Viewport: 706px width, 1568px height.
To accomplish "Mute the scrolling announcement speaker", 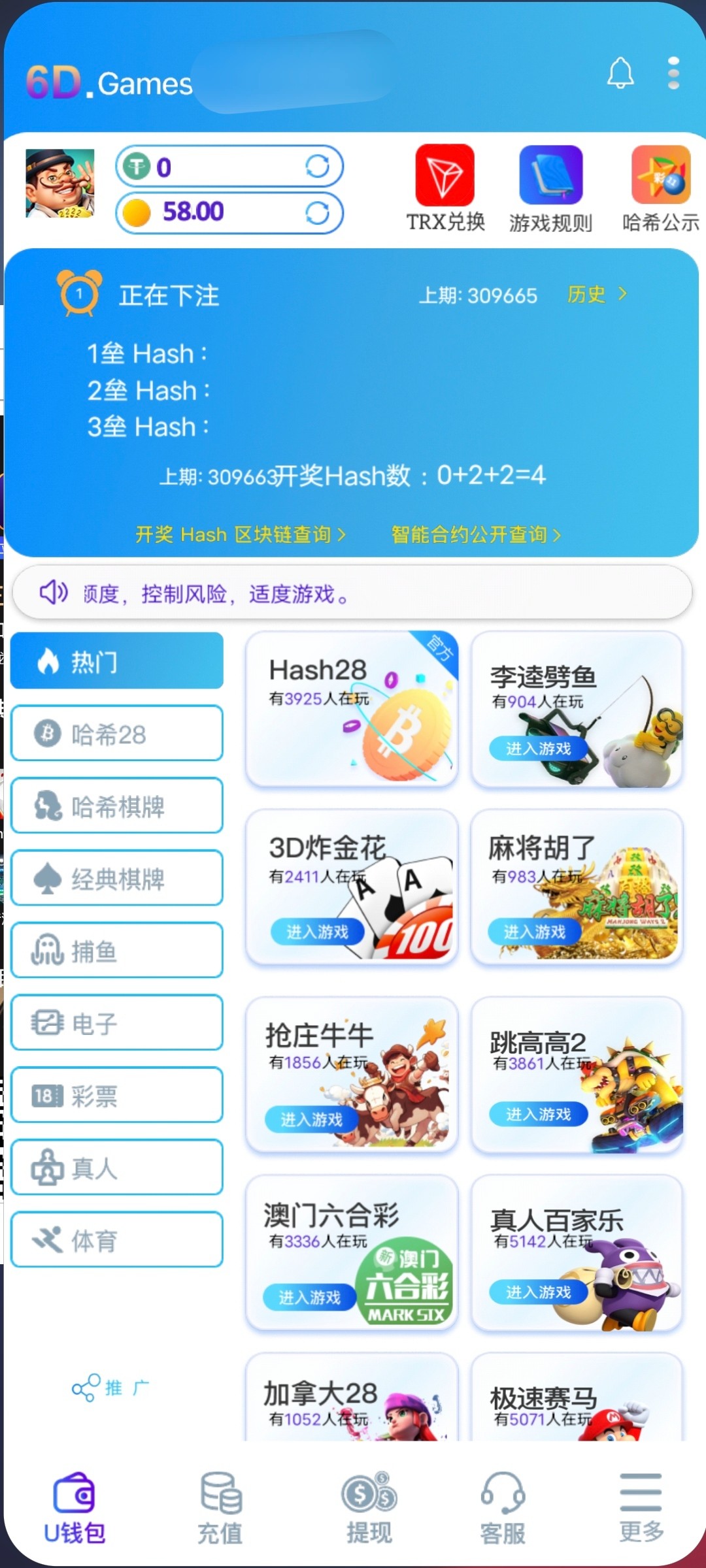I will [54, 593].
